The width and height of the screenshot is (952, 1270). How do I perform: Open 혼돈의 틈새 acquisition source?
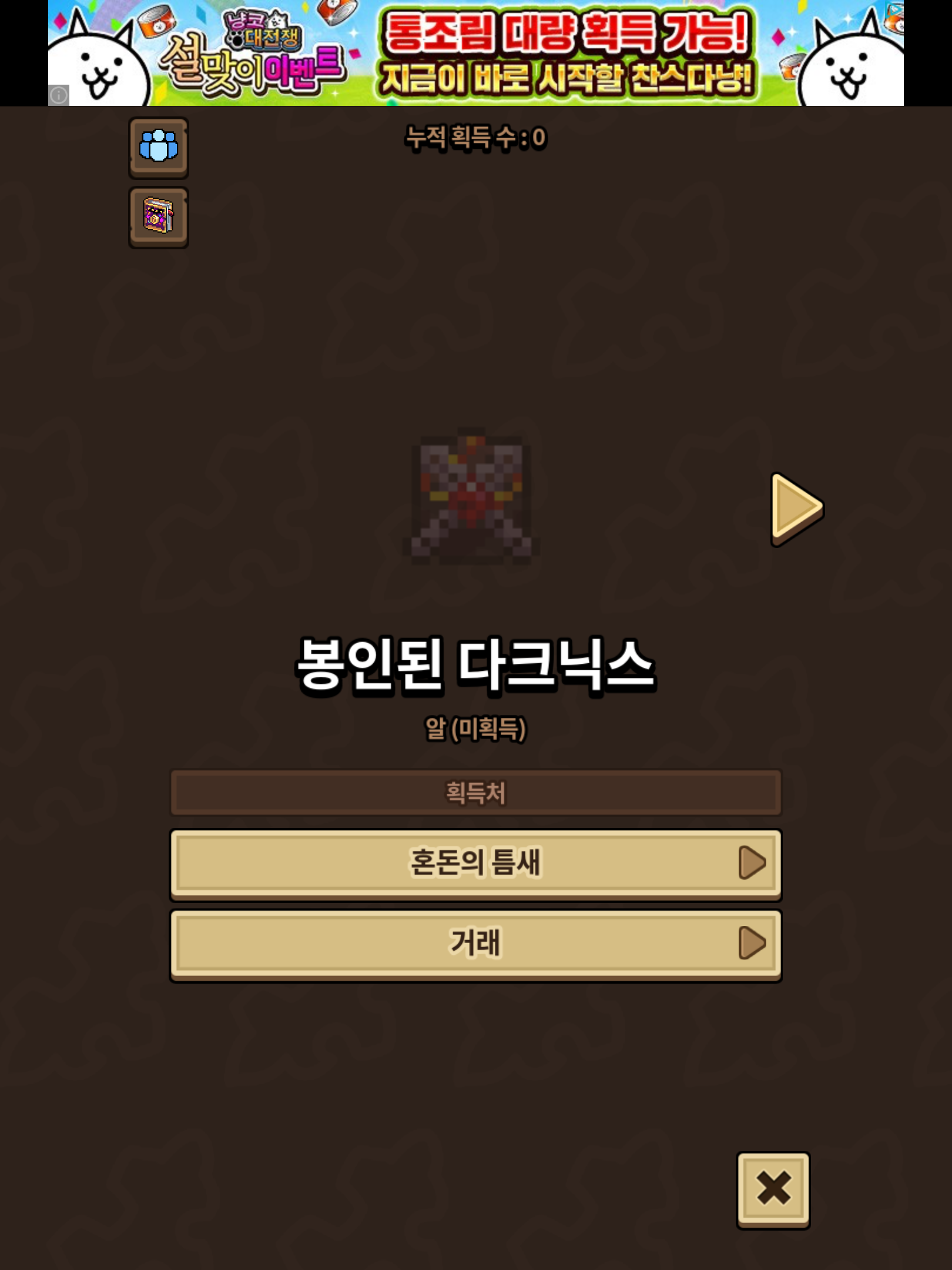point(475,864)
